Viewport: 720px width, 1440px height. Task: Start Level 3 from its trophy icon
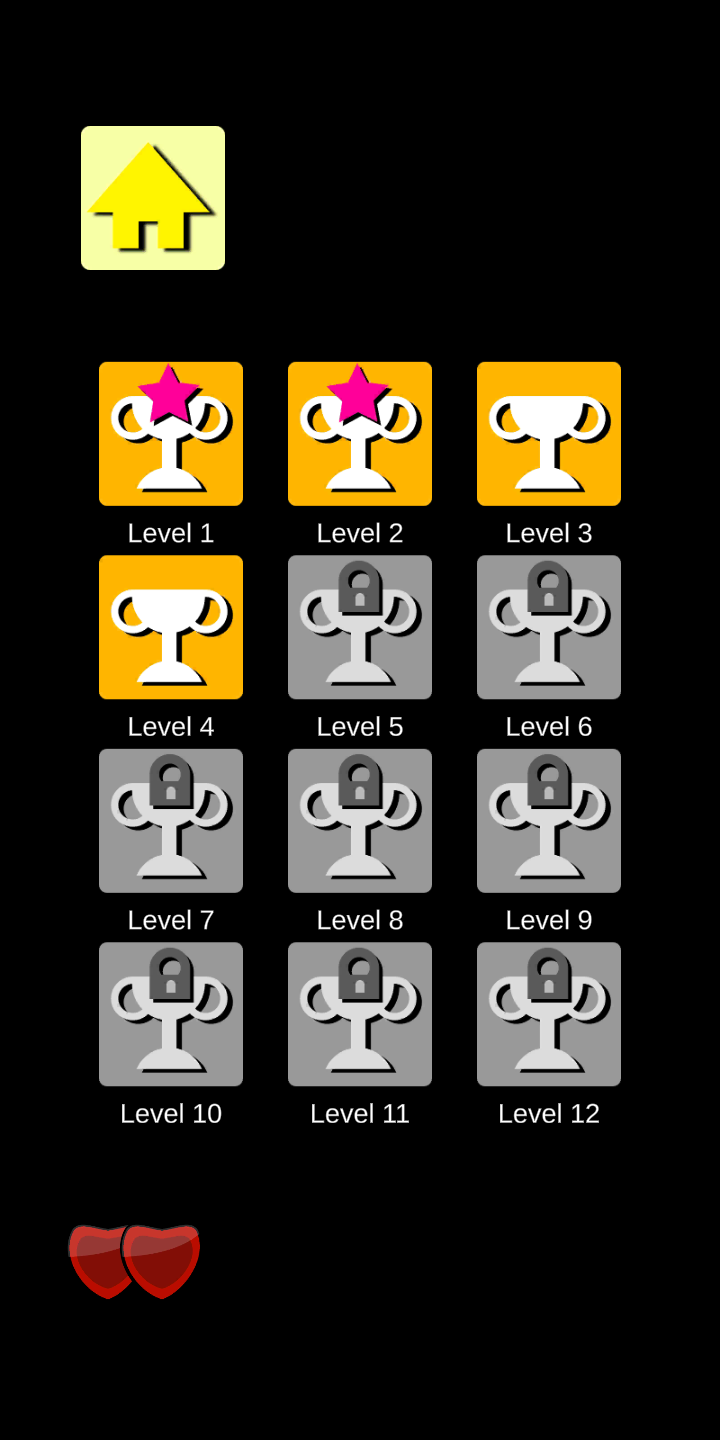[548, 433]
